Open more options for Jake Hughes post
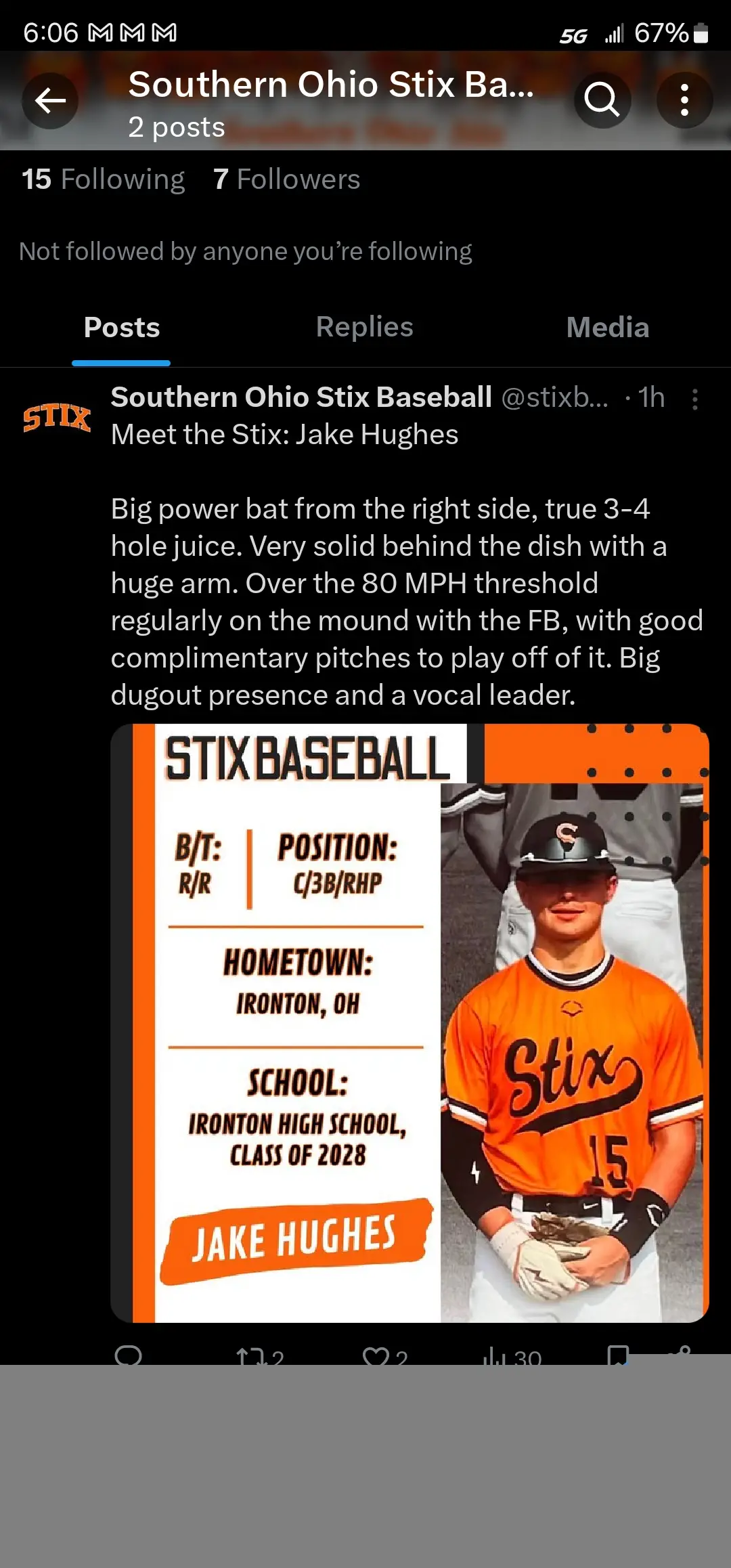 (694, 399)
